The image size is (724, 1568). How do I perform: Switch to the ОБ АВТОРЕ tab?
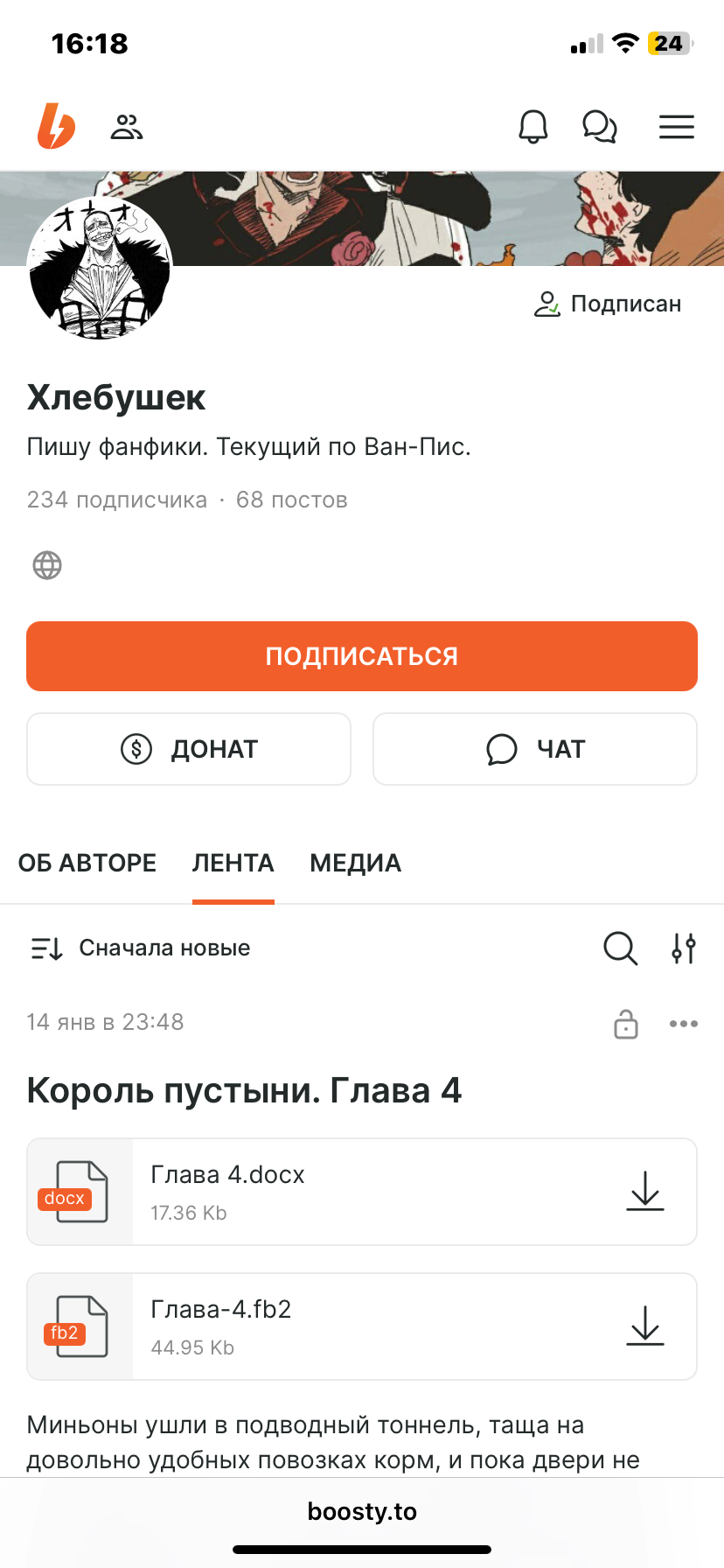click(87, 863)
